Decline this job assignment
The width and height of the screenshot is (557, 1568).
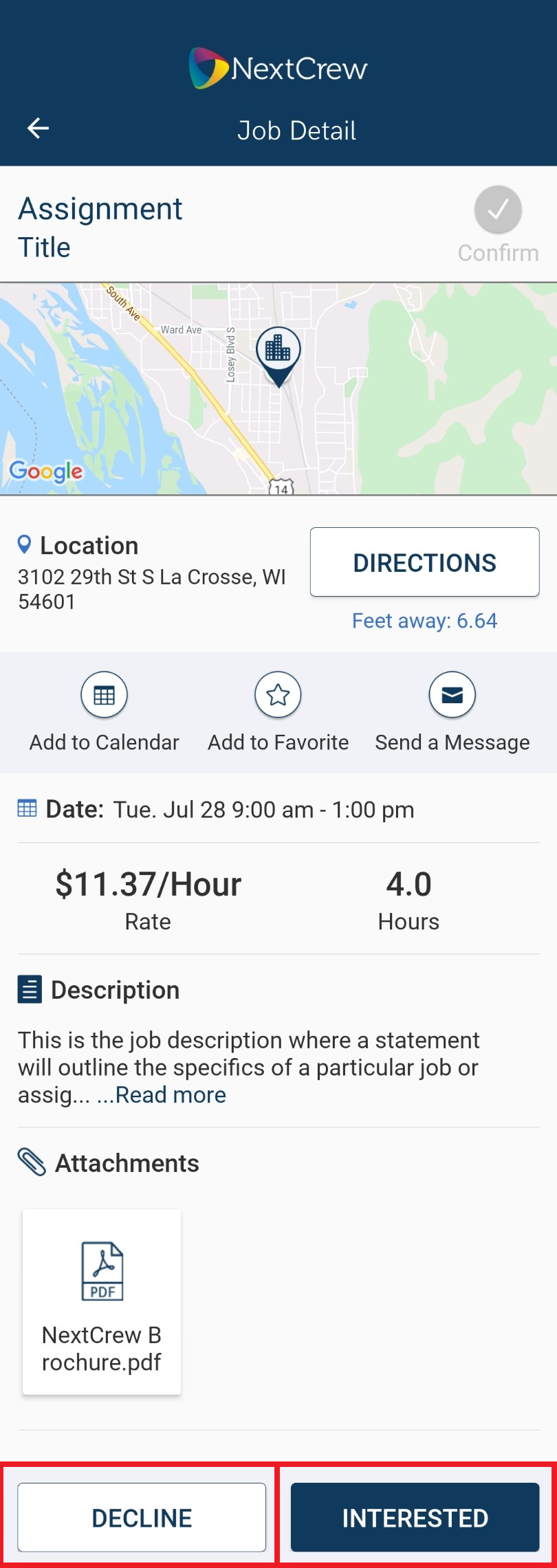tap(142, 1517)
